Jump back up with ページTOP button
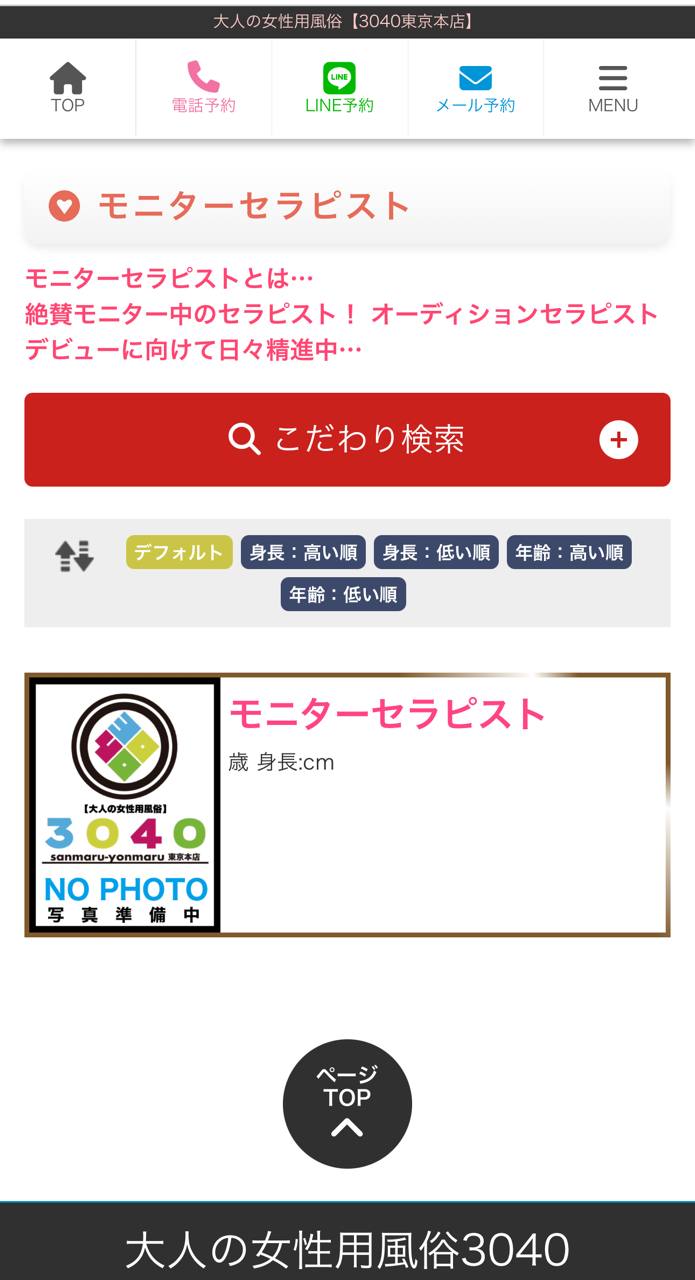The width and height of the screenshot is (695, 1280). point(347,1104)
